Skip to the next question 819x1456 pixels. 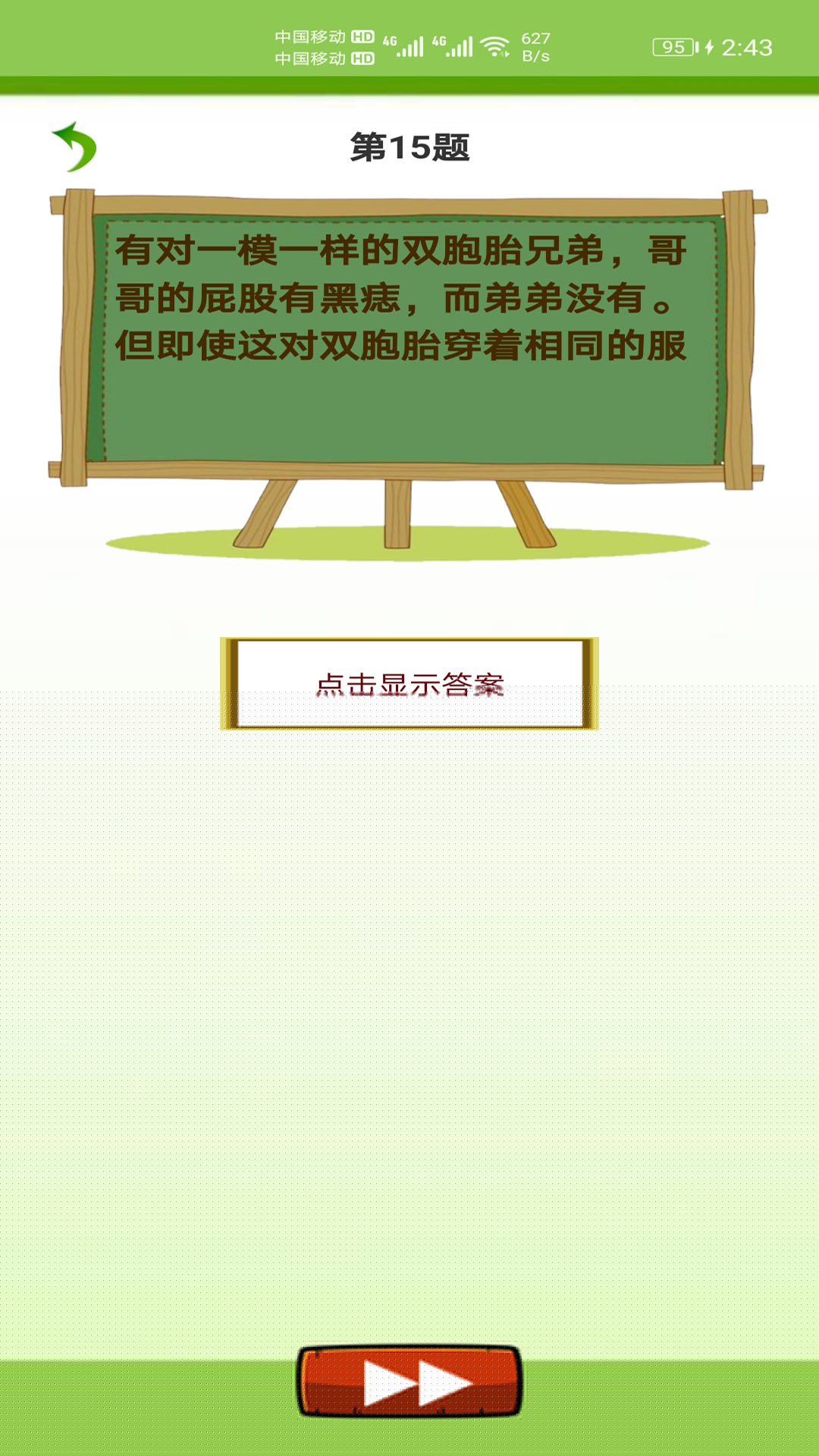coord(409,1382)
